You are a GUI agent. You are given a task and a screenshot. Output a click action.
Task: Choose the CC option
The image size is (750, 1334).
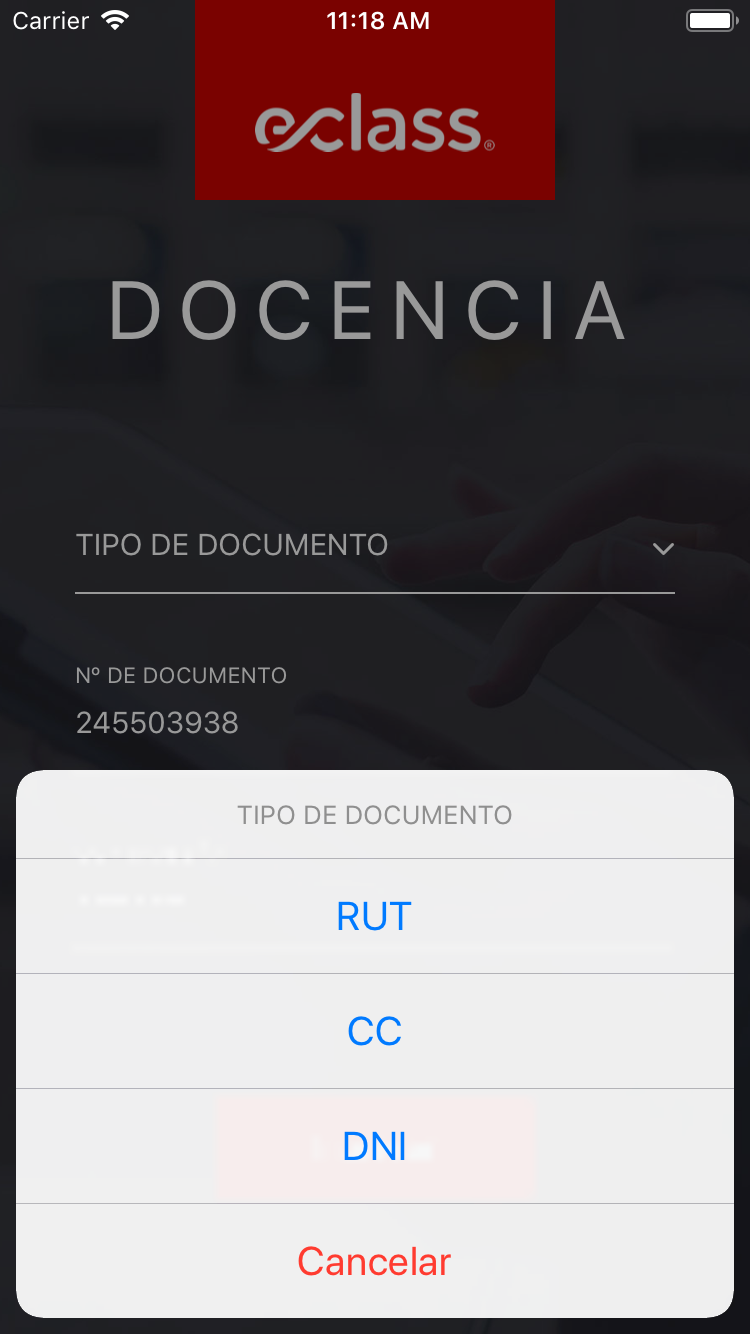tap(375, 1031)
